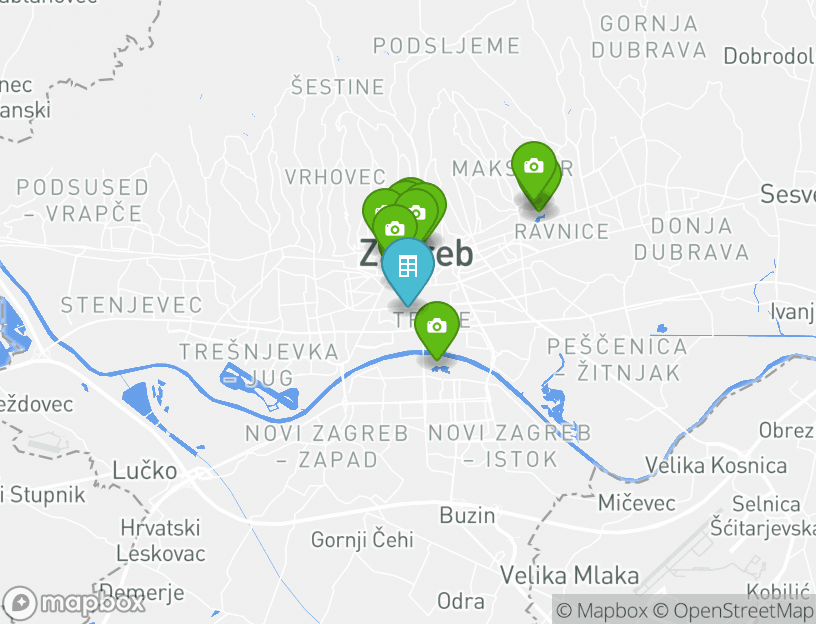Screen dimensions: 816x624
Task: Tap the camera marker beside the river
Action: point(436,326)
